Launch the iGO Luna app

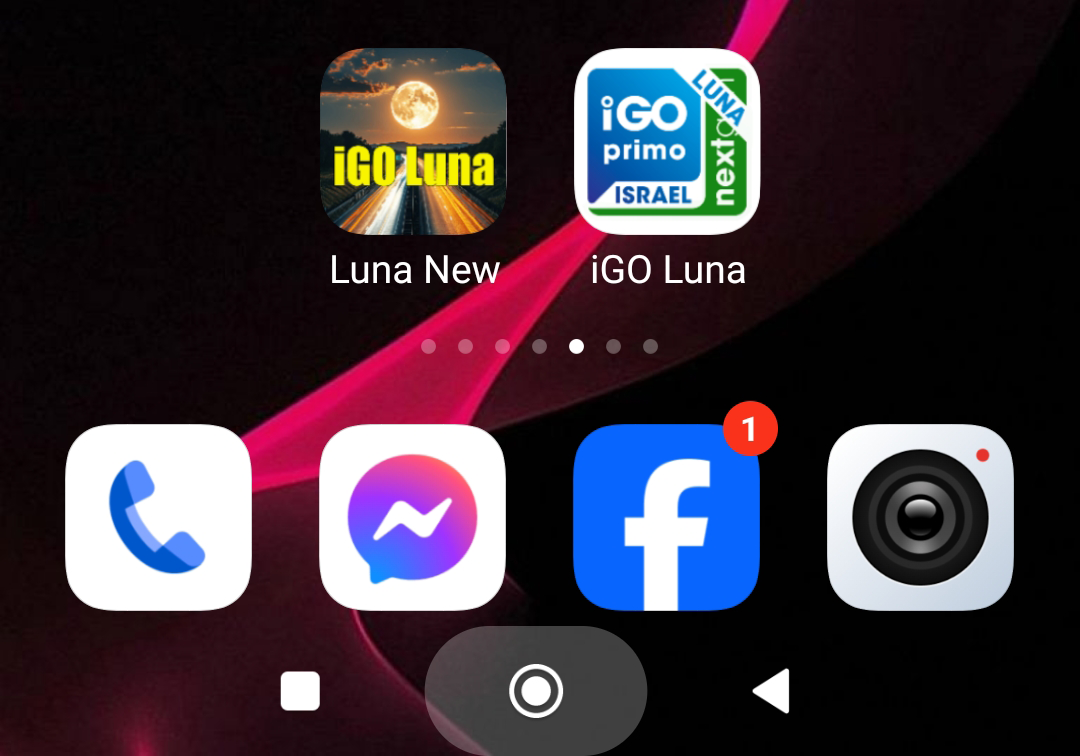pos(667,141)
